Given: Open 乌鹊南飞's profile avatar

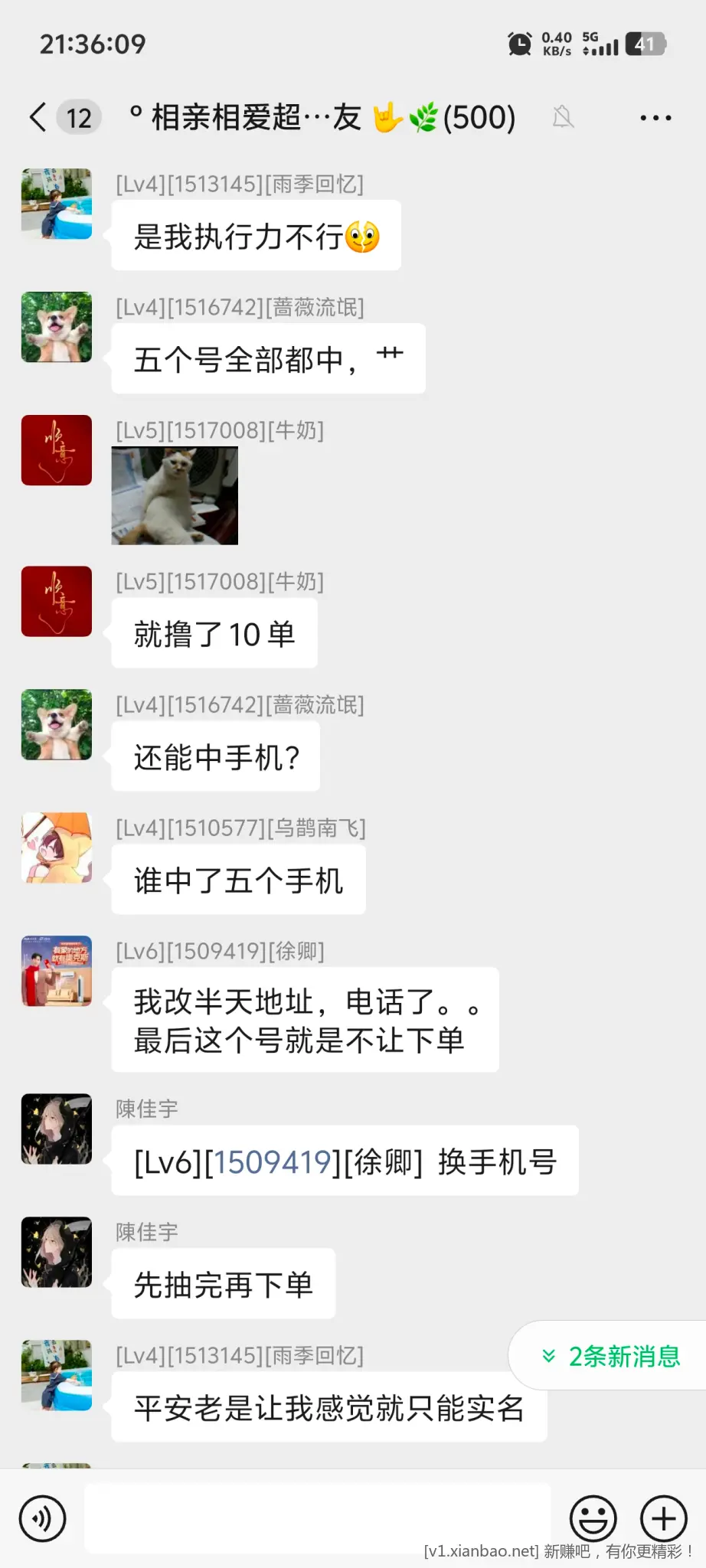Looking at the screenshot, I should (57, 848).
